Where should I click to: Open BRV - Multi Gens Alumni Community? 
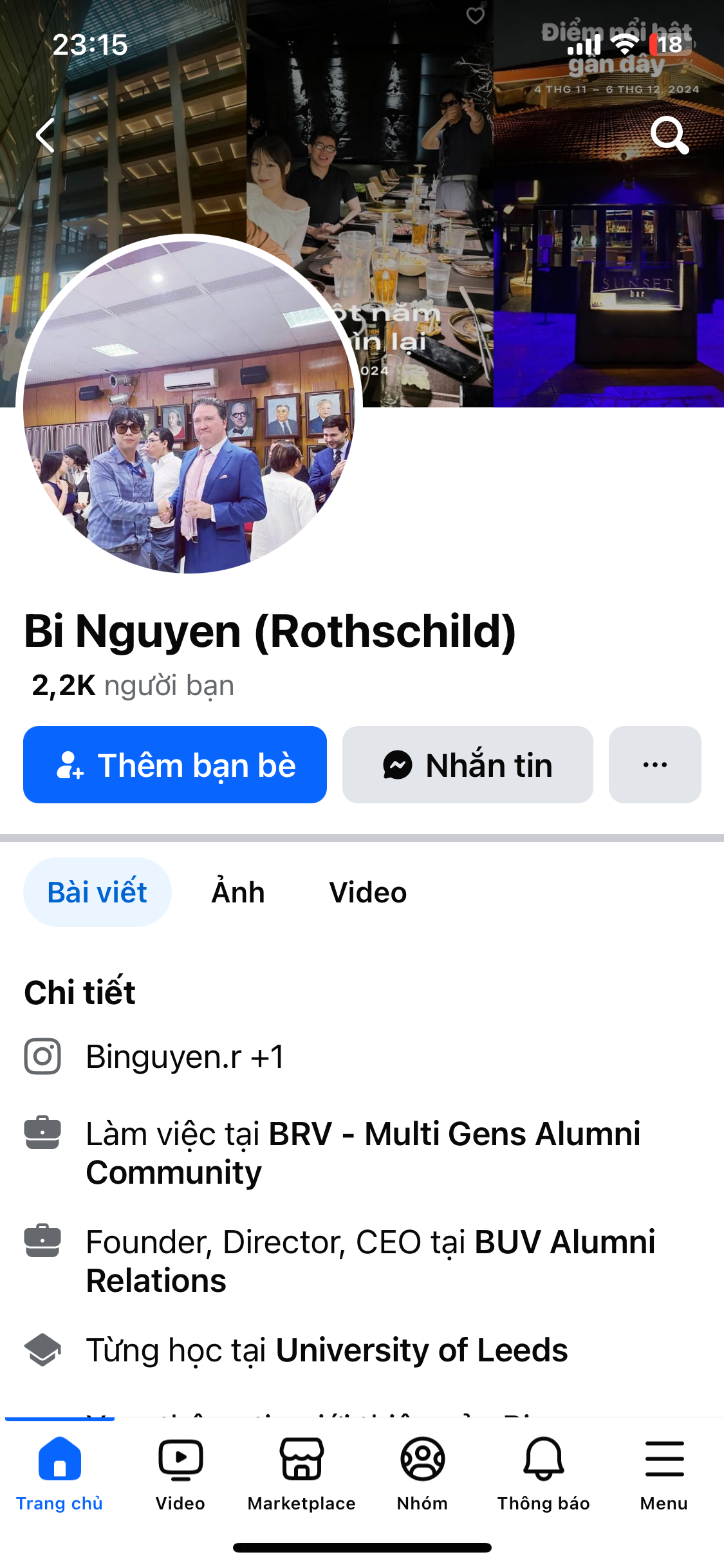click(x=454, y=1134)
